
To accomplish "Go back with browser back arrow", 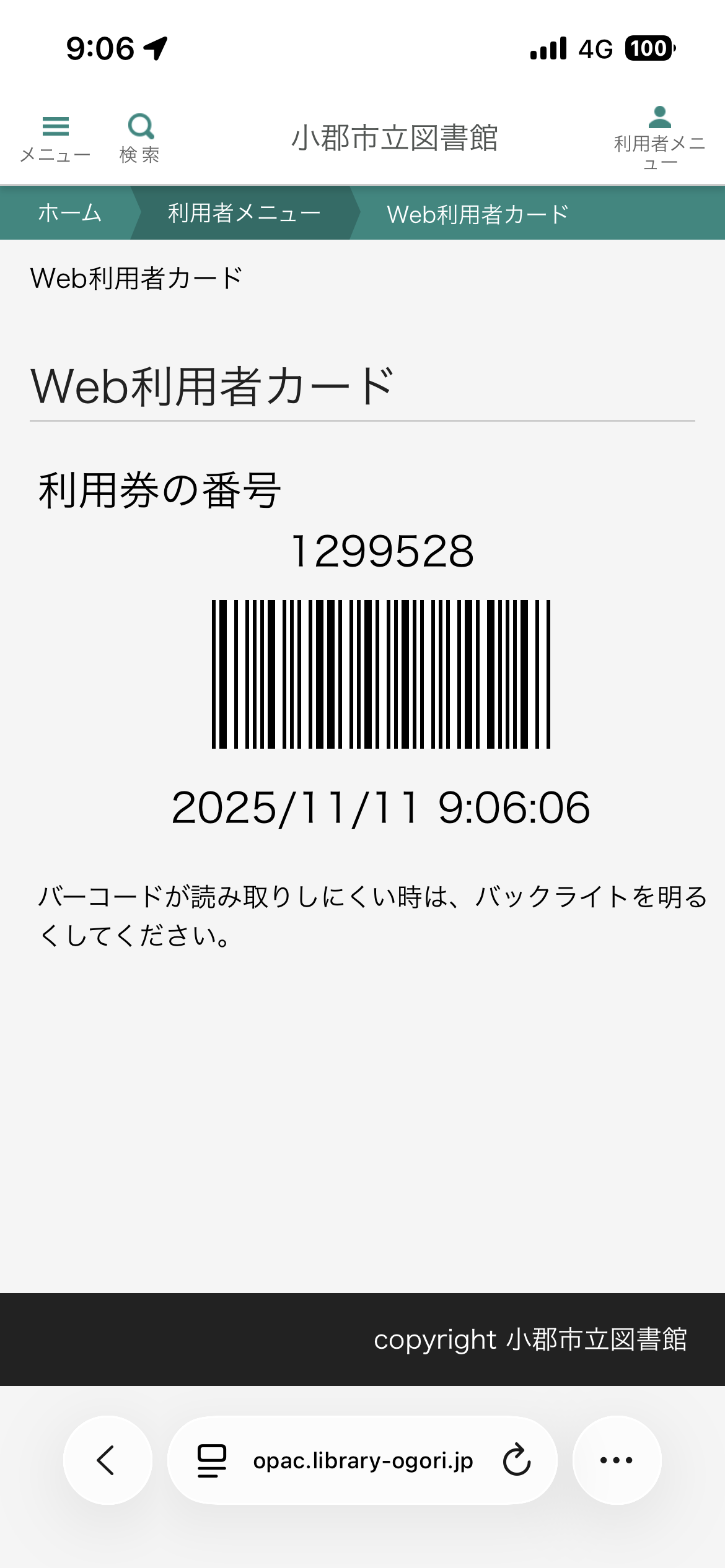I will click(107, 1460).
